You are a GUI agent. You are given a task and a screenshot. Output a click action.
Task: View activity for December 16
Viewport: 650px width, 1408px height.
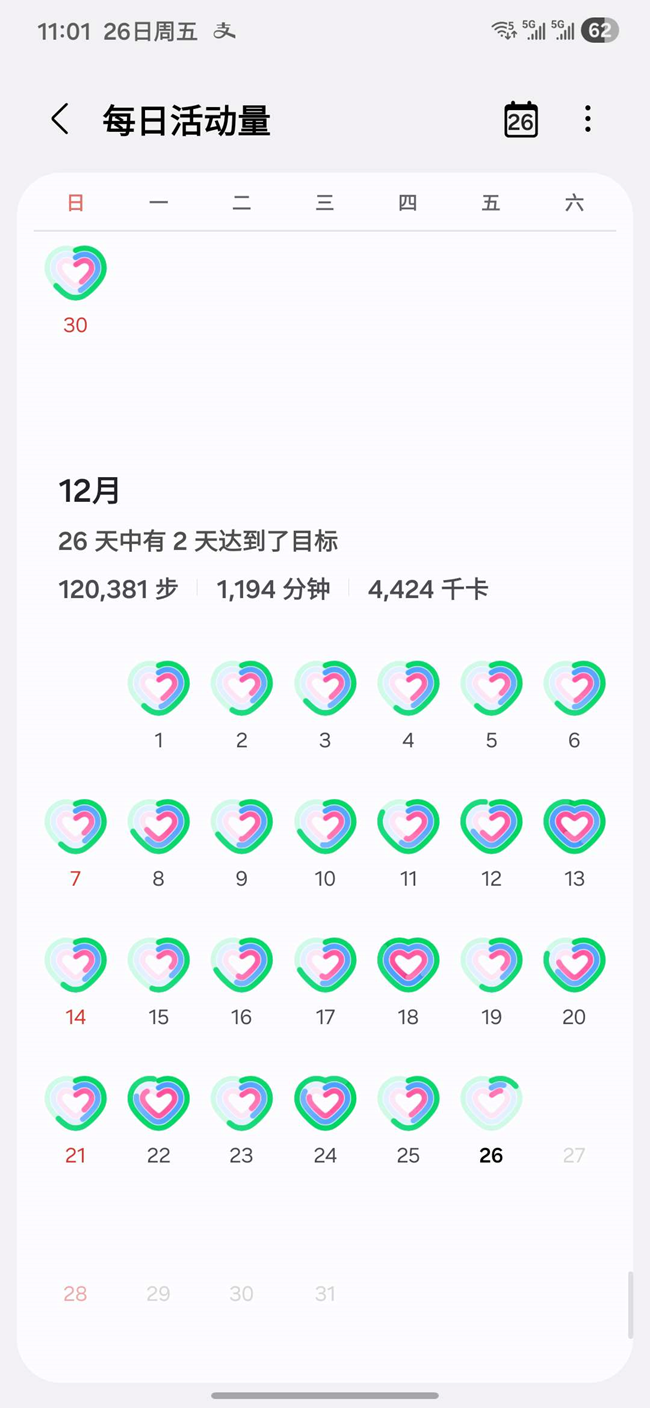242,964
